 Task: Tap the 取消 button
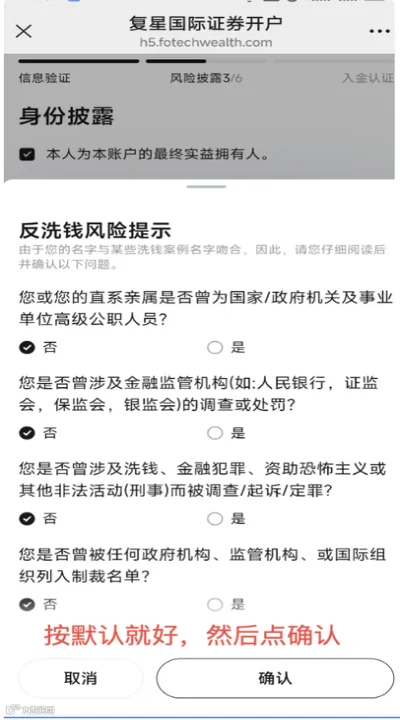pyautogui.click(x=81, y=678)
